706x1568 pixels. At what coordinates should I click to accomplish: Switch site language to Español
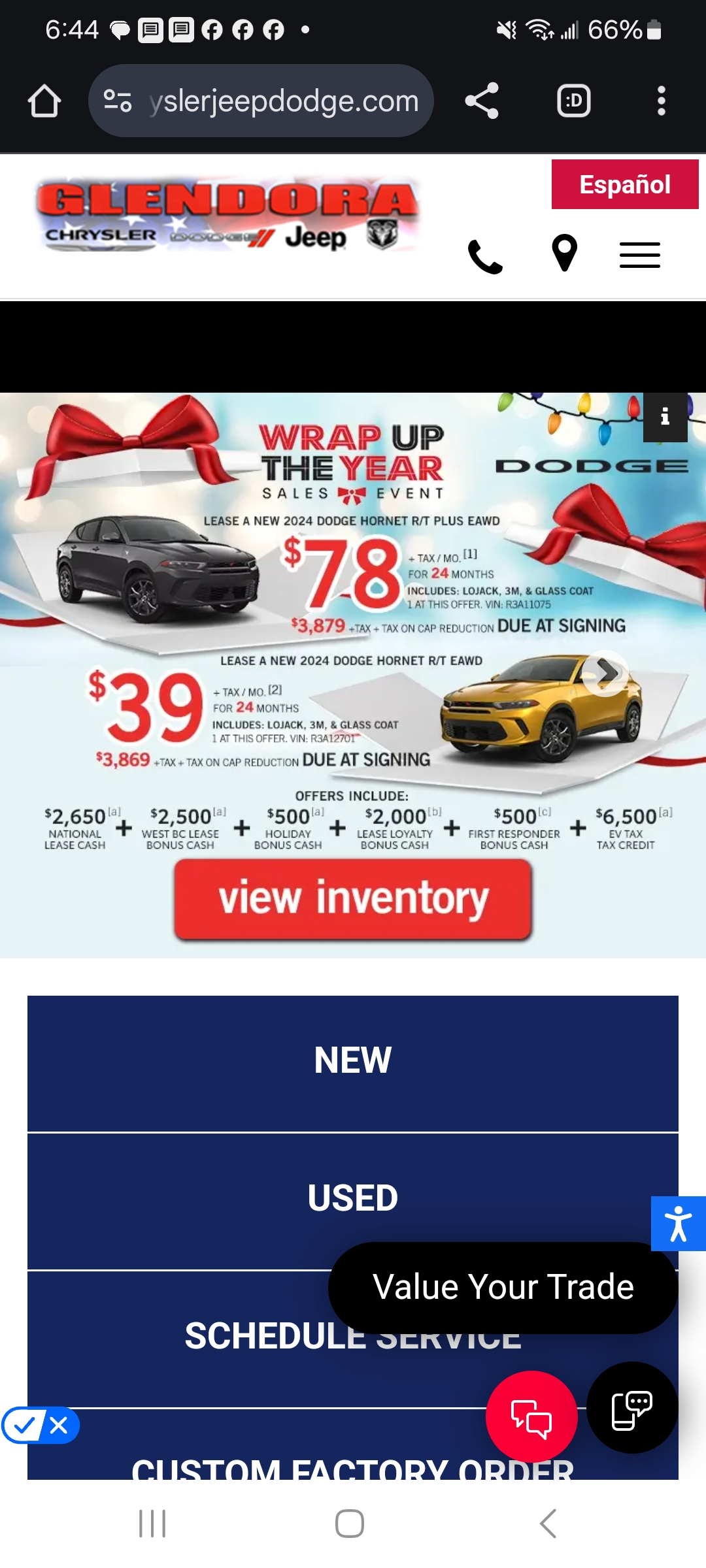[x=624, y=185]
